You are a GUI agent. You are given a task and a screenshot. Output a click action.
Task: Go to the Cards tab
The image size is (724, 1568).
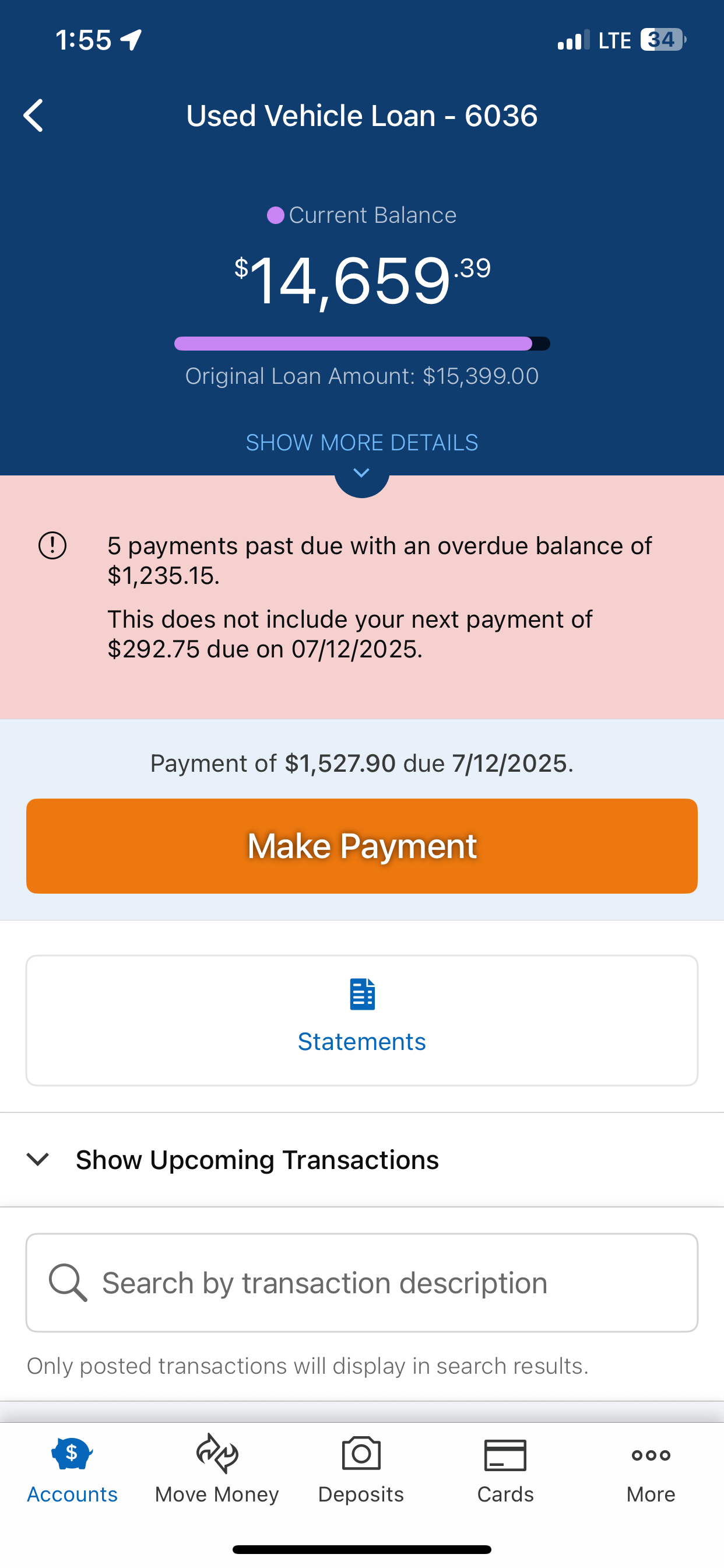(505, 1469)
